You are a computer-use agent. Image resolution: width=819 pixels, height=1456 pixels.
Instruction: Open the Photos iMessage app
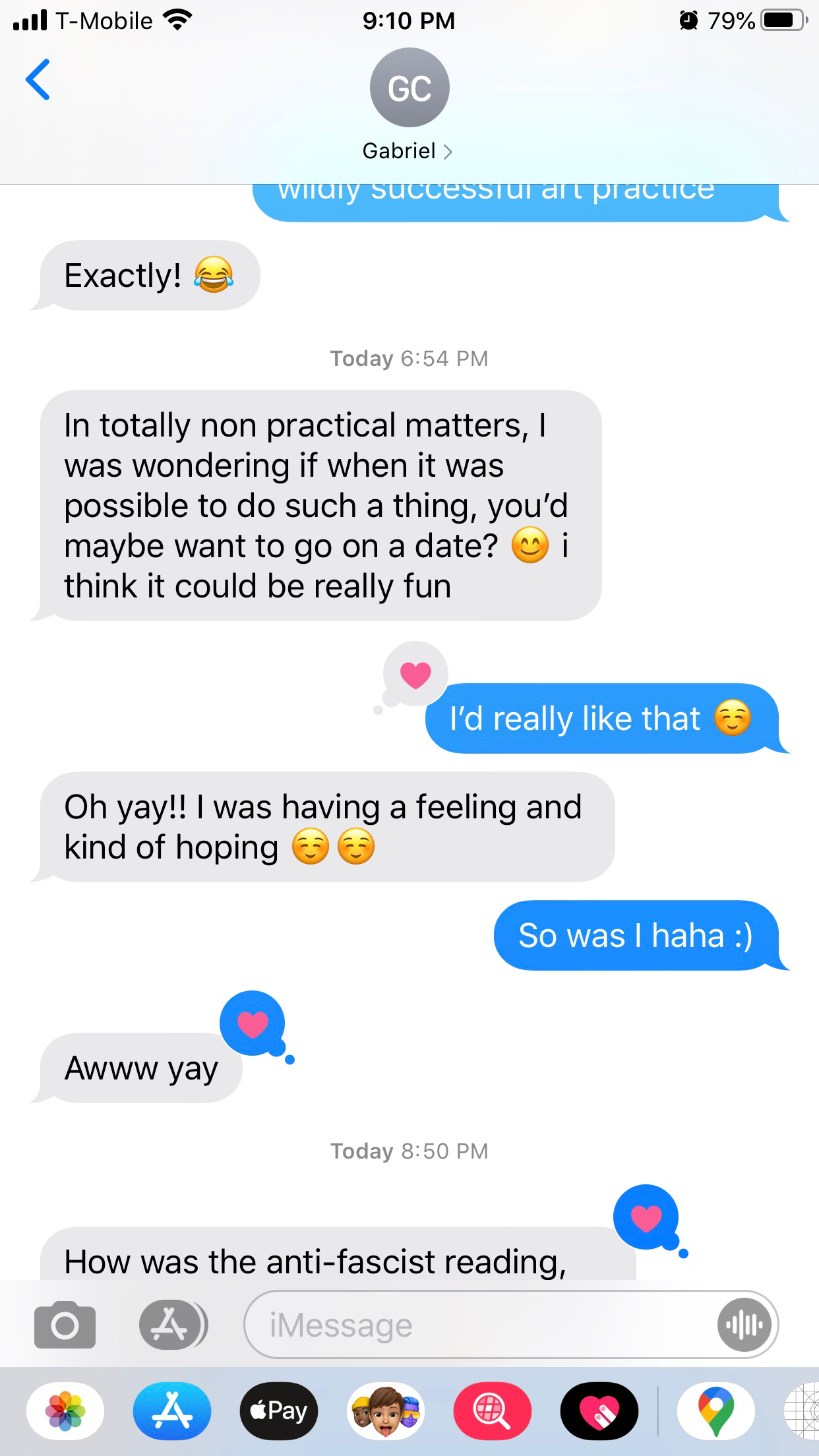click(65, 1411)
